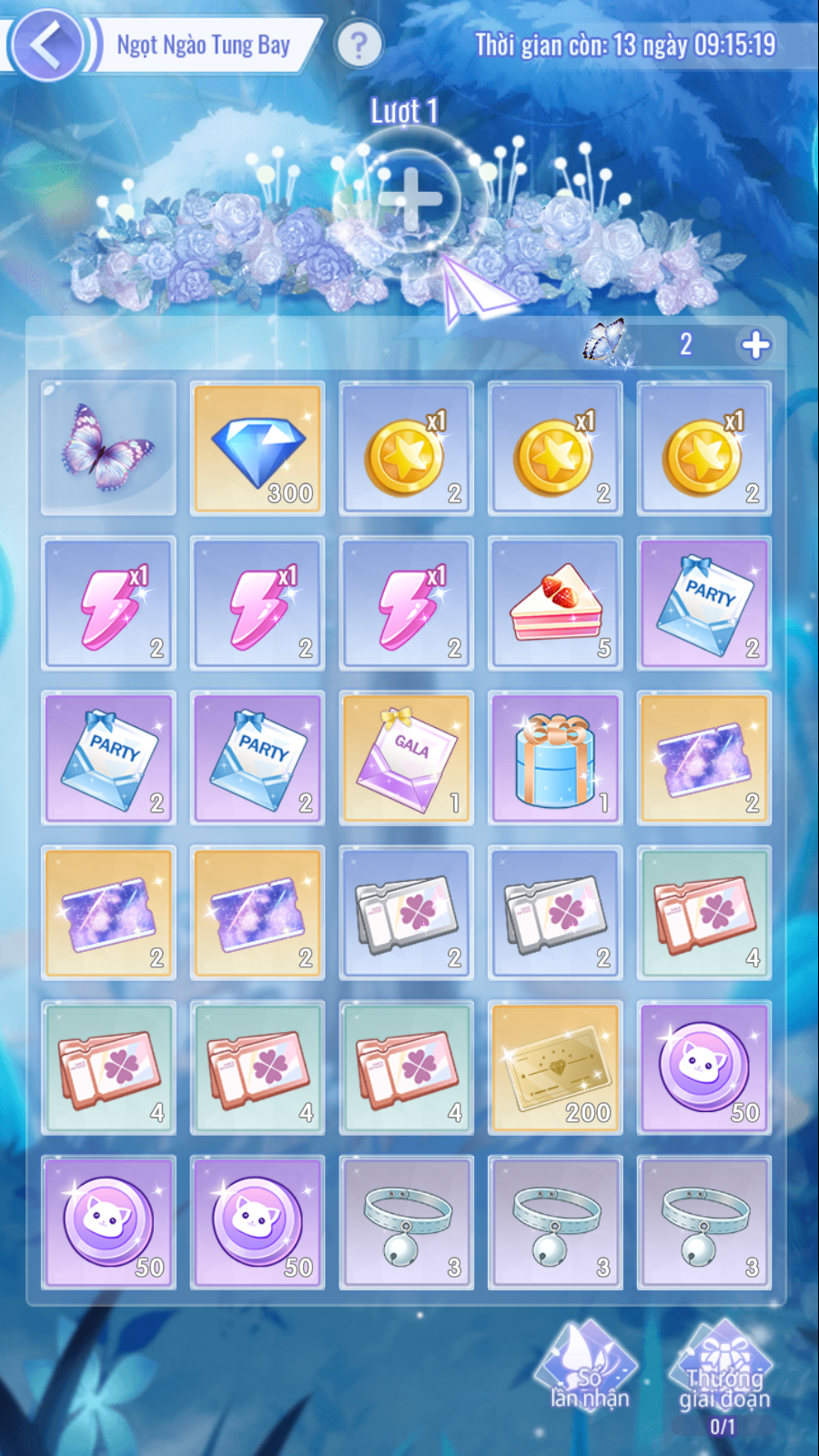Go back from Ngọt Ngào Tung Bay
This screenshot has height=1456, width=819.
pyautogui.click(x=47, y=44)
